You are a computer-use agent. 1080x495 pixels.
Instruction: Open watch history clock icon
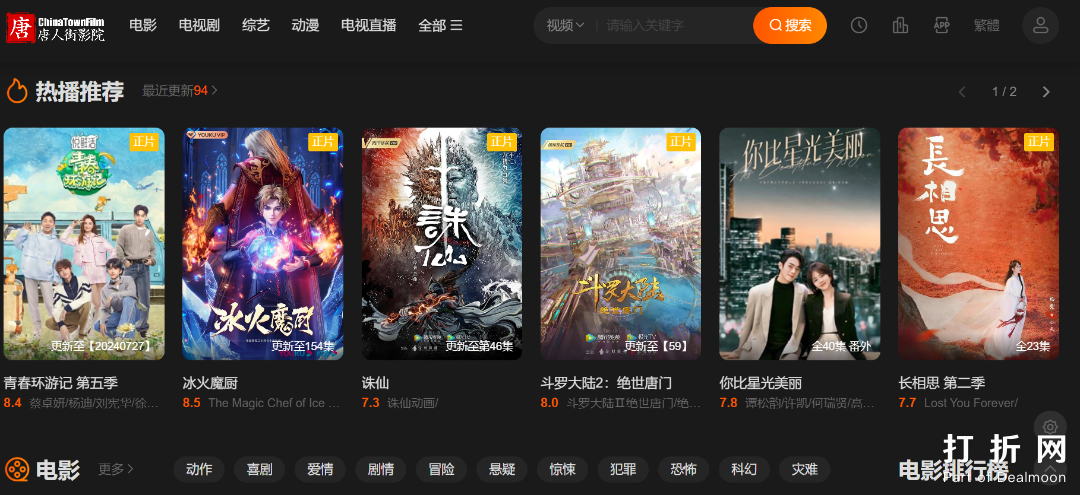coord(859,25)
